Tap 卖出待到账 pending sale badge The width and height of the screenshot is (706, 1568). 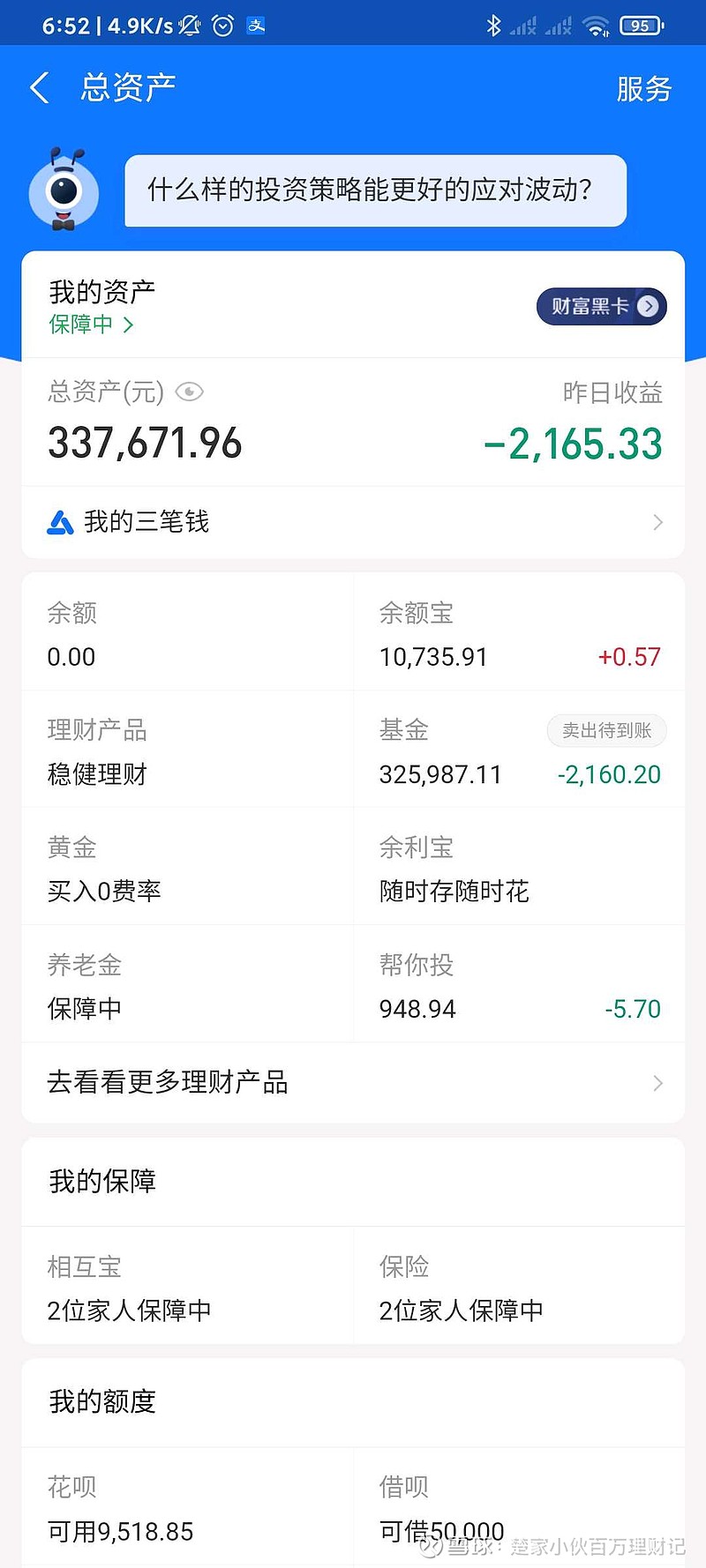(606, 730)
